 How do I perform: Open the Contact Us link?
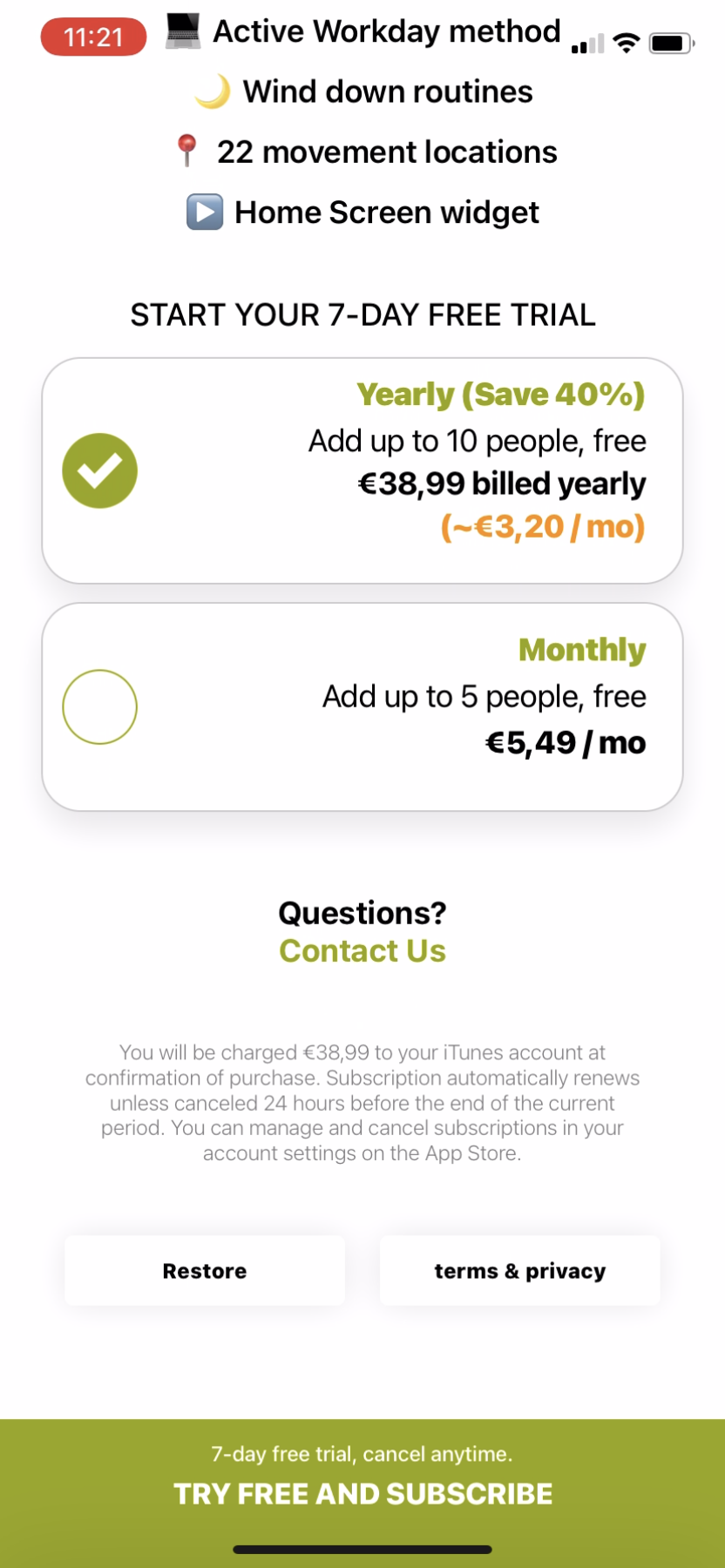point(362,951)
